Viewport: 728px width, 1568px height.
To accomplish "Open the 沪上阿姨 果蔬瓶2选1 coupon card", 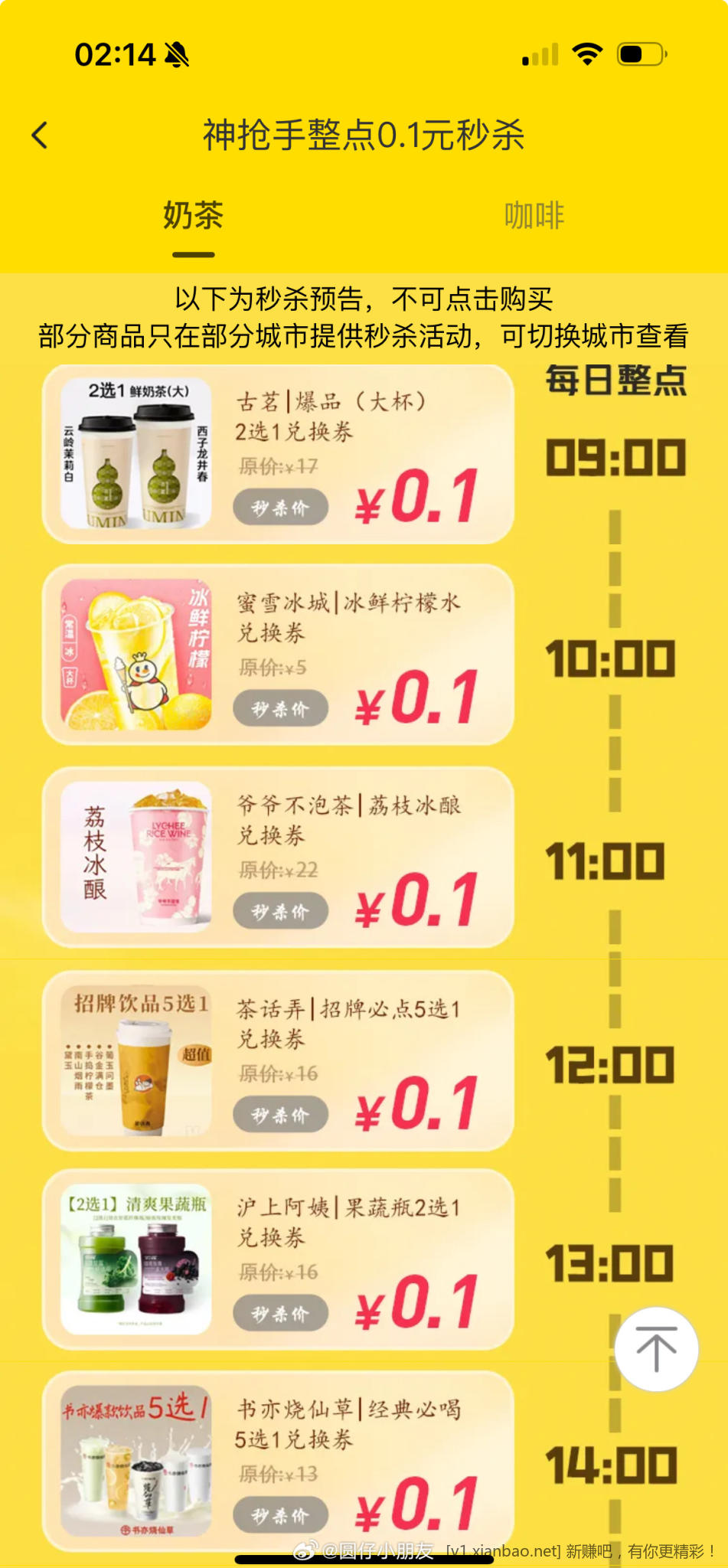I will 278,1259.
